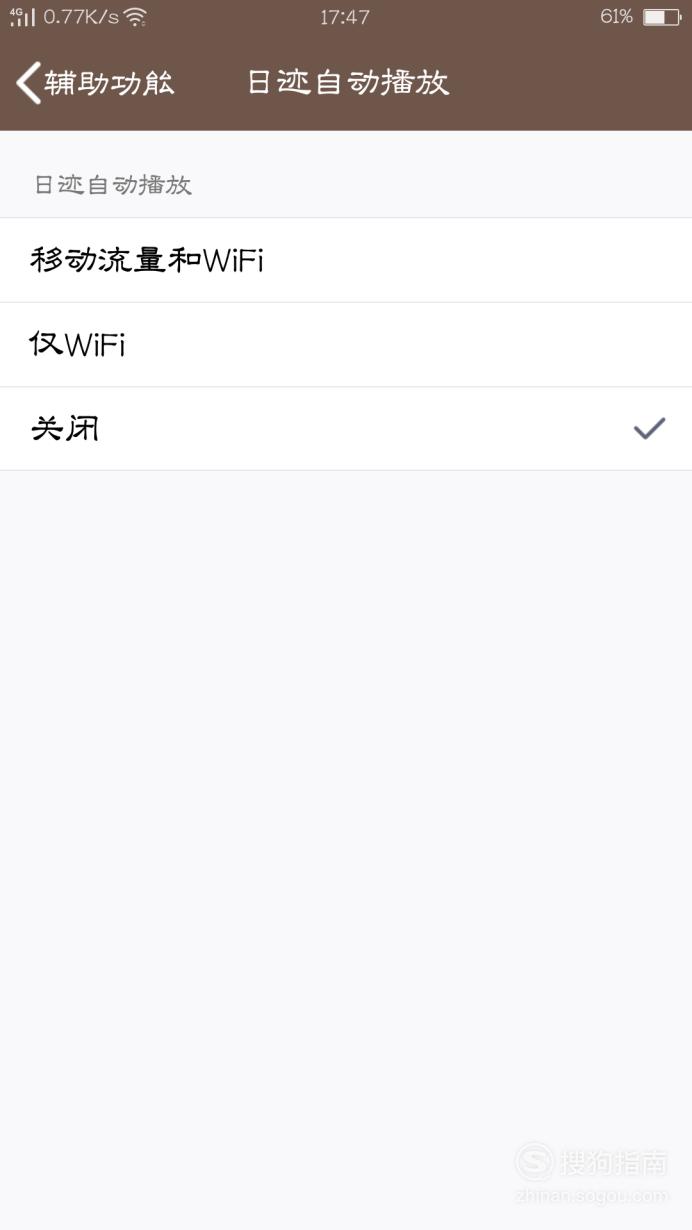Select 移动流量和WiFi autoplay option

tap(346, 261)
